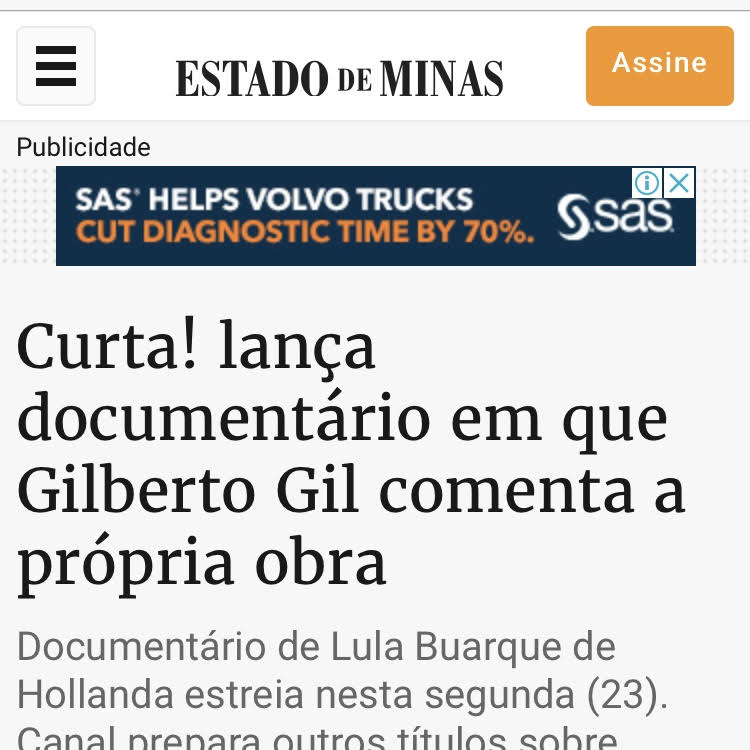This screenshot has height=750, width=750.
Task: Open the ad info icon
Action: [x=648, y=183]
